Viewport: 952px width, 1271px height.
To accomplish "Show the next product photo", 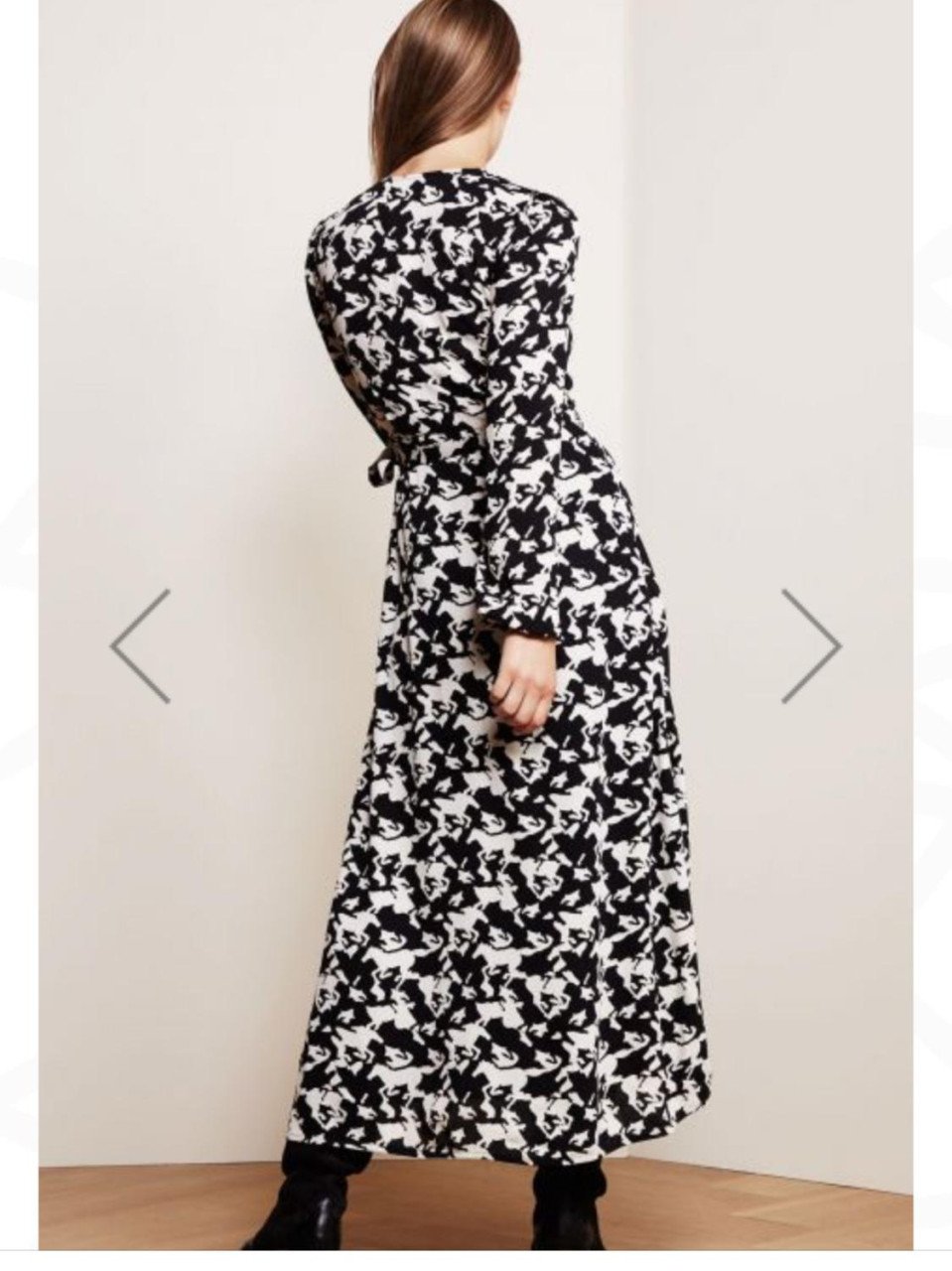I will coord(810,646).
